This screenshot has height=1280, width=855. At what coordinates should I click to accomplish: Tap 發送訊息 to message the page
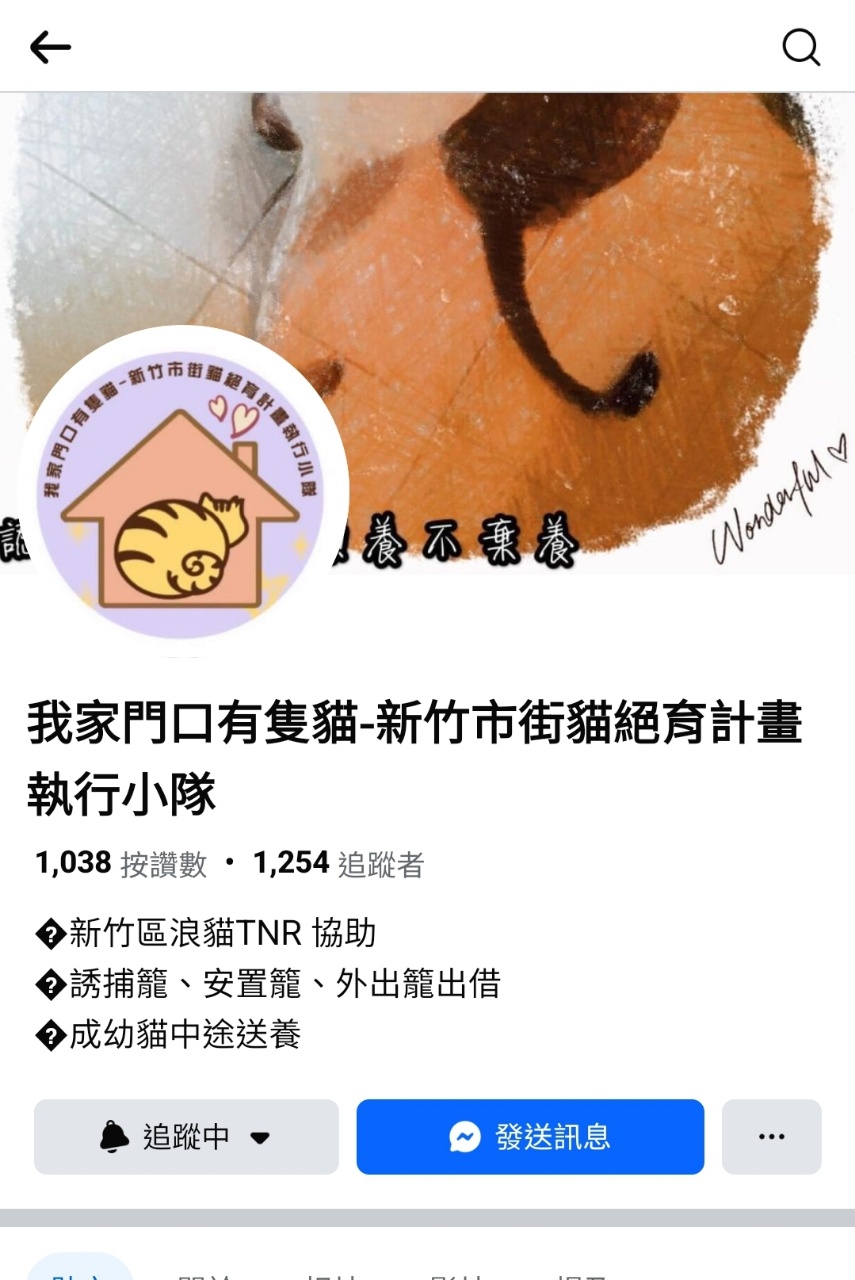pyautogui.click(x=530, y=1137)
